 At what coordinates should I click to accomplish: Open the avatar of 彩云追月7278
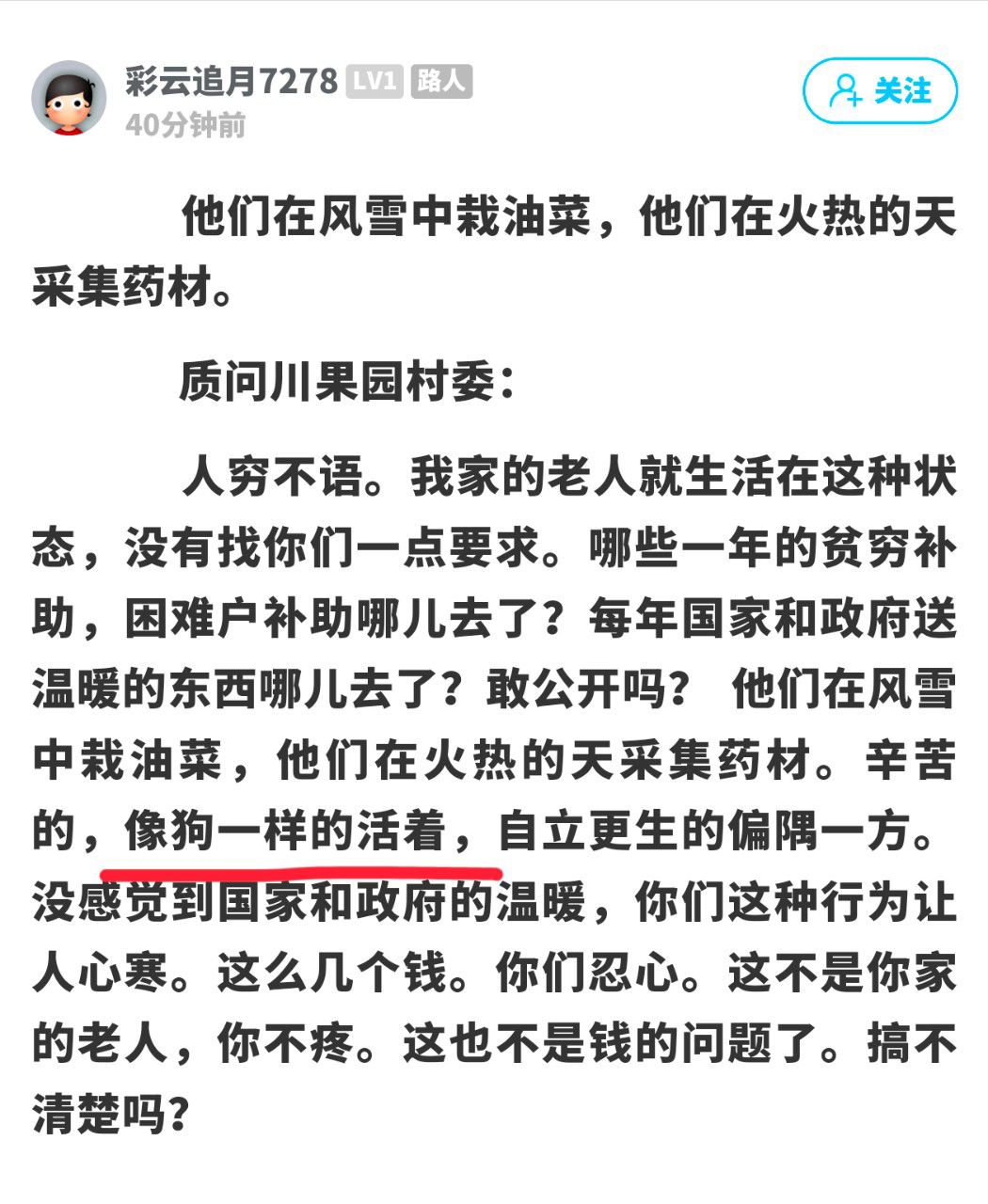point(69,99)
